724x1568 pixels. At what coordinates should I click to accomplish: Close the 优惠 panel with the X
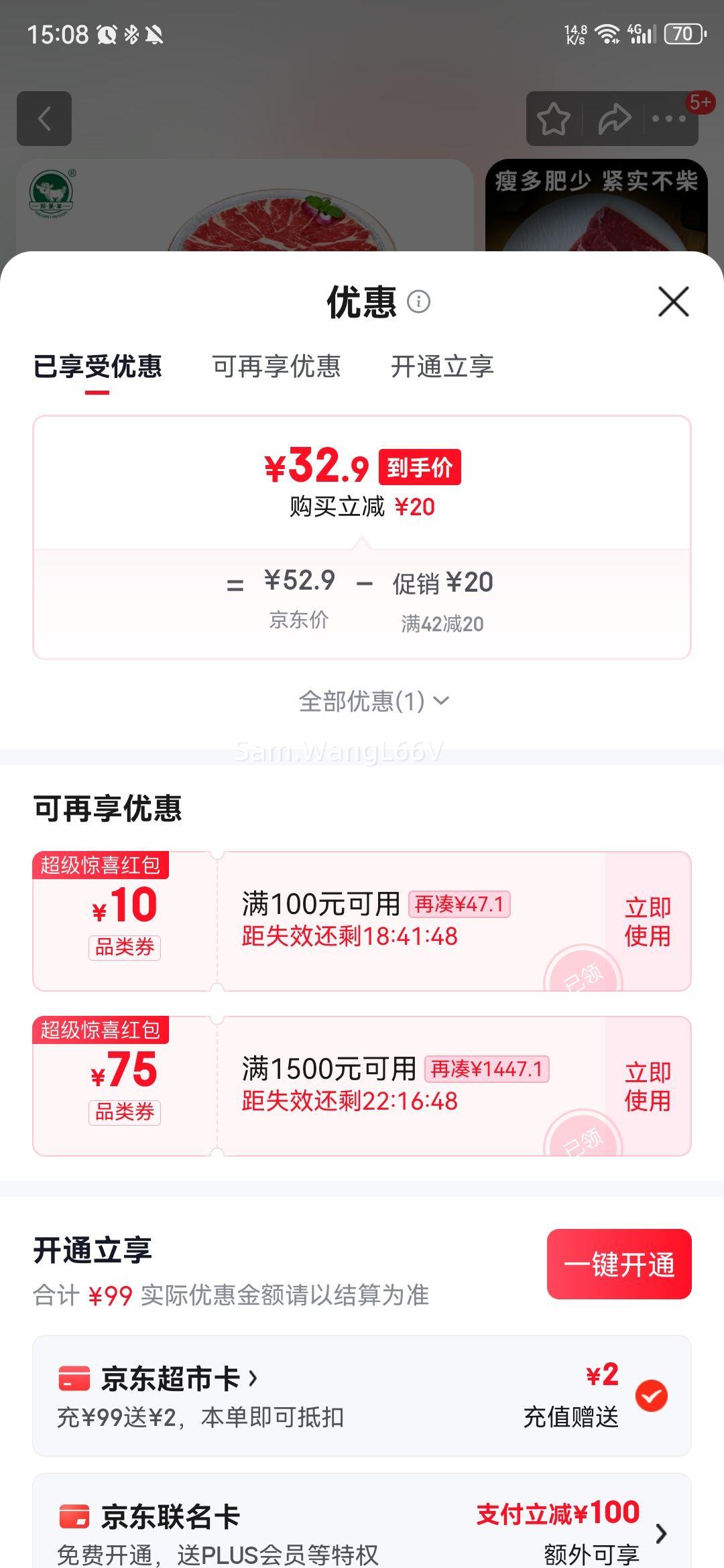pos(673,301)
